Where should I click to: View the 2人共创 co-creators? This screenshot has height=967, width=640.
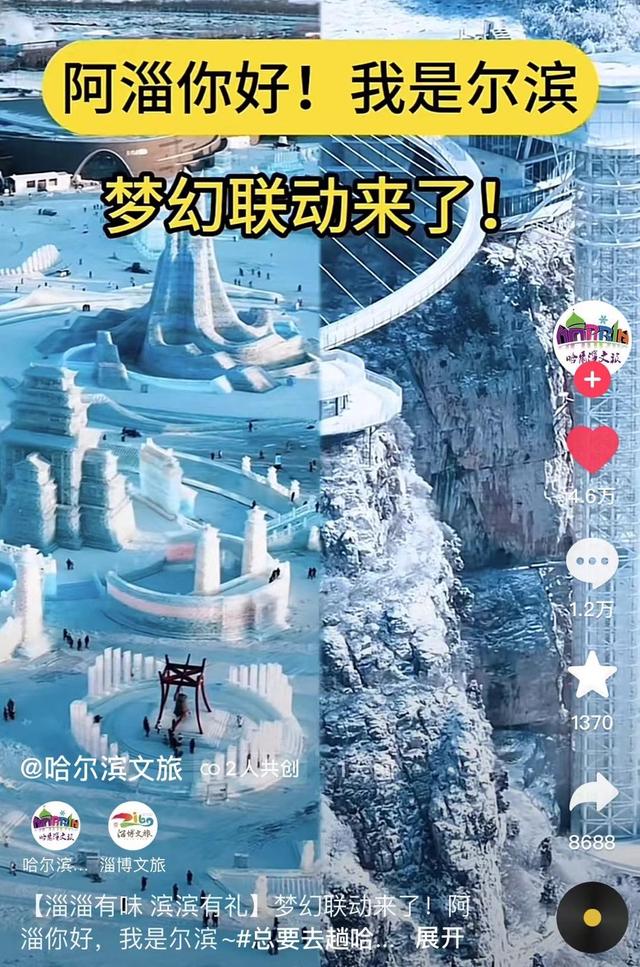pyautogui.click(x=249, y=771)
